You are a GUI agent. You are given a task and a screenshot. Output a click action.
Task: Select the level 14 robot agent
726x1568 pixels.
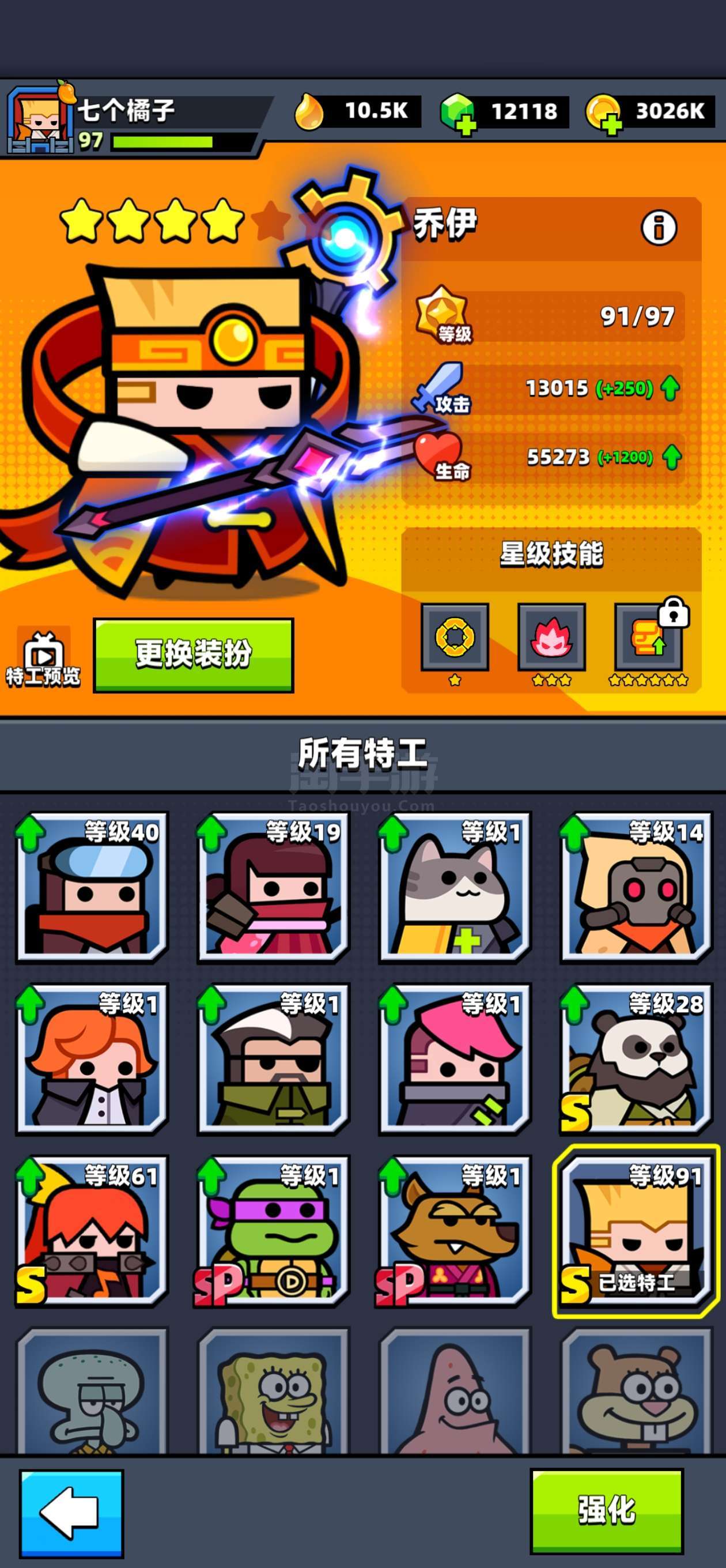click(636, 887)
